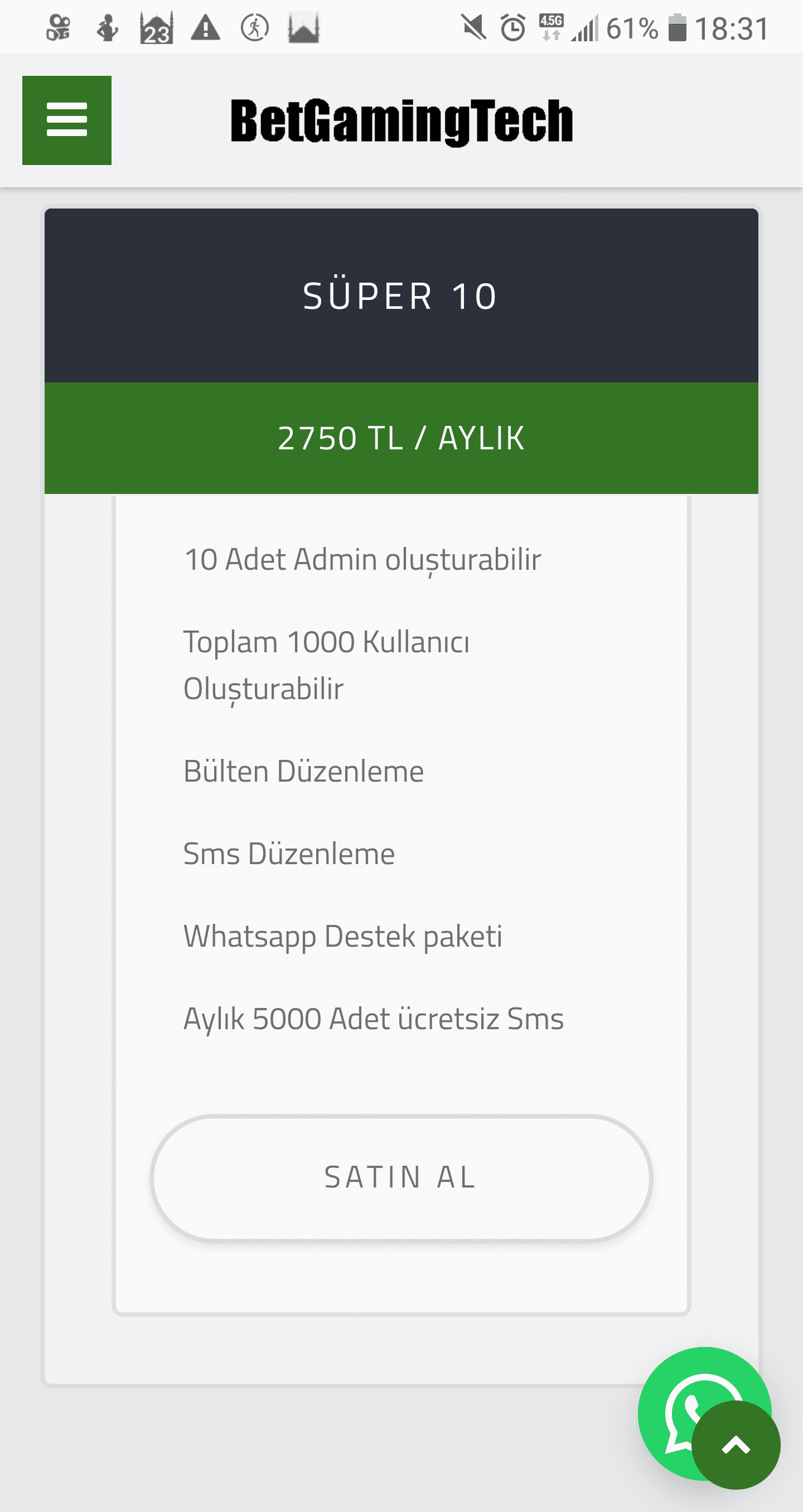The width and height of the screenshot is (803, 1512).
Task: Tap the scroll-to-top arrow button
Action: (x=736, y=1445)
